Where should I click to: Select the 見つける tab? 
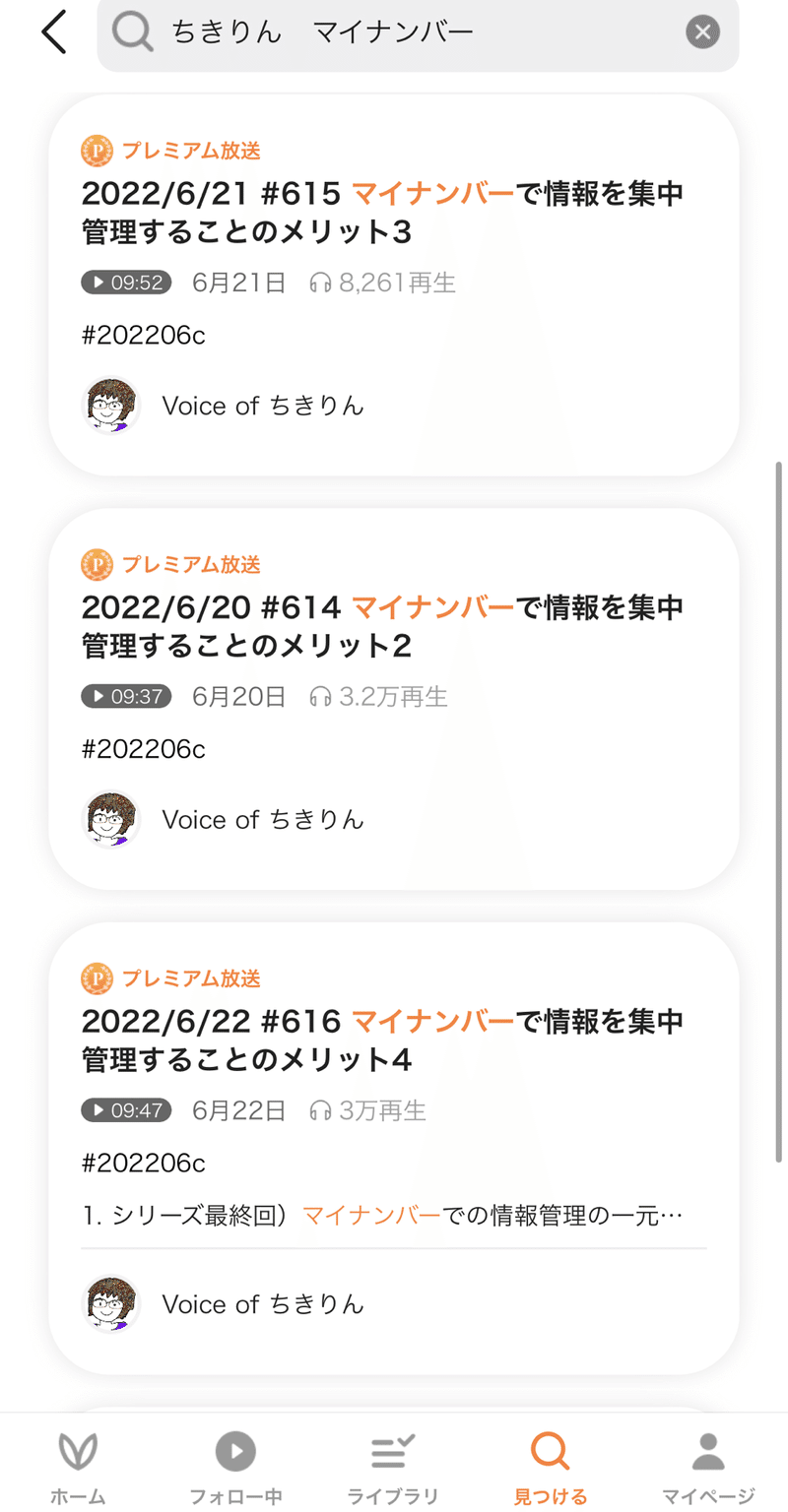click(551, 1468)
